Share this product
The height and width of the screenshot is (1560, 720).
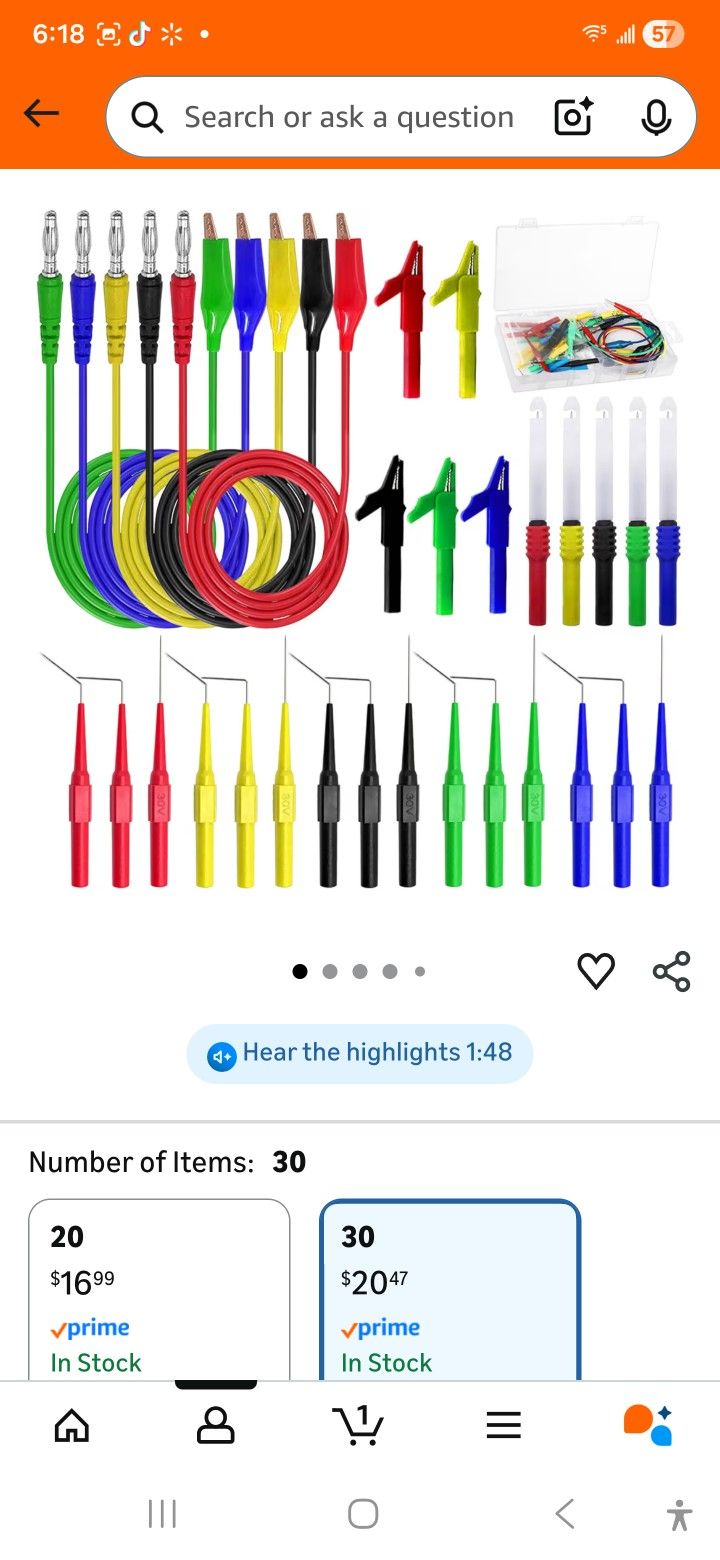671,971
